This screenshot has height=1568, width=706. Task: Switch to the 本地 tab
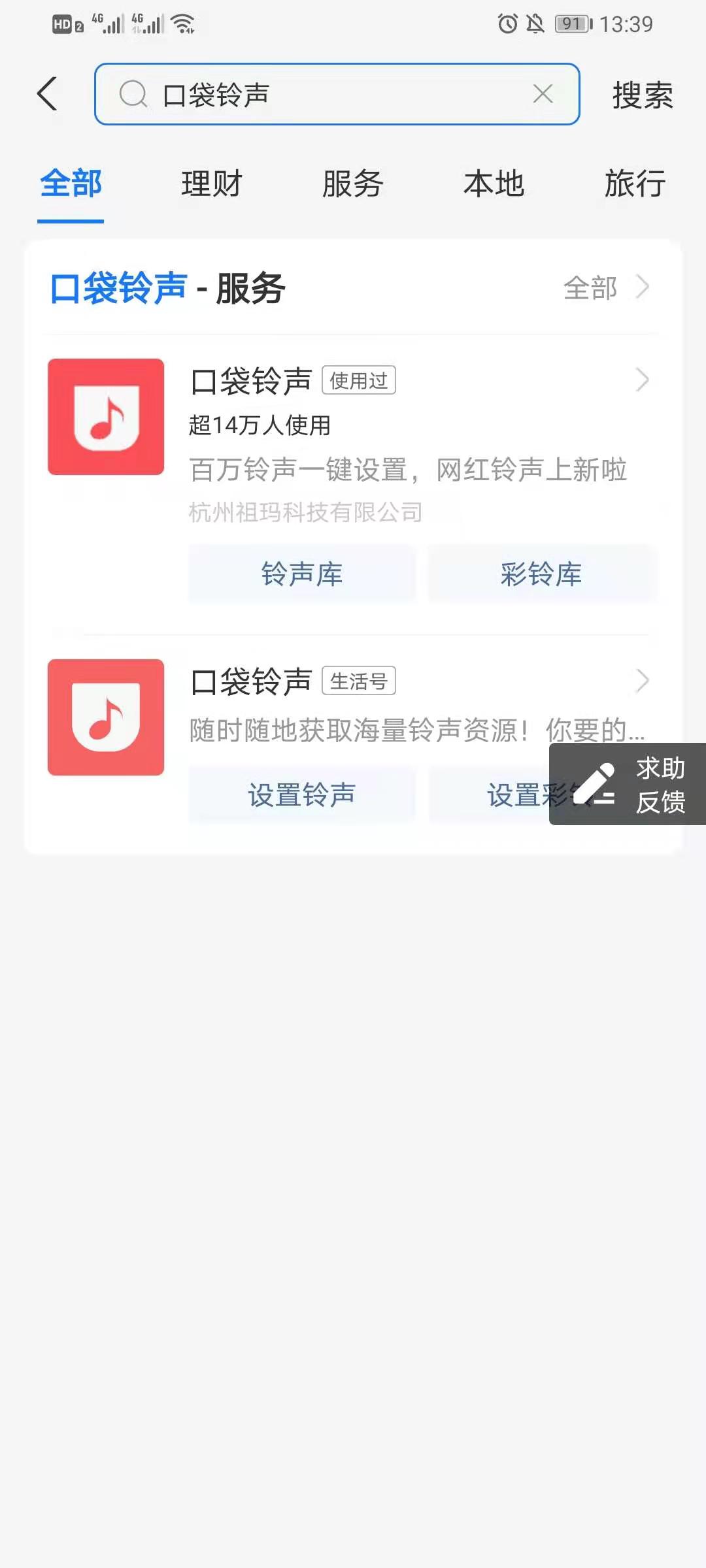click(494, 185)
